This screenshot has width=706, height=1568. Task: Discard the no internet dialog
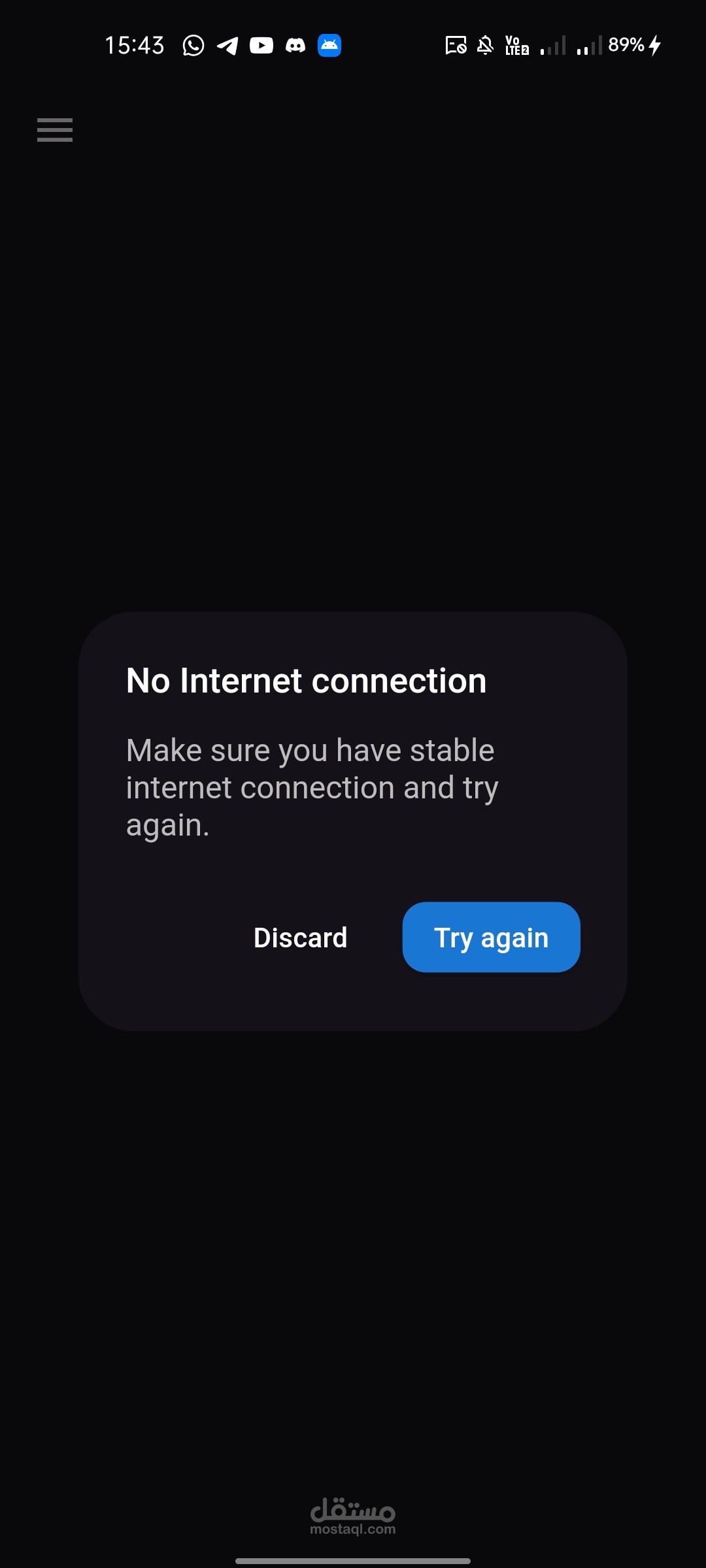(300, 938)
